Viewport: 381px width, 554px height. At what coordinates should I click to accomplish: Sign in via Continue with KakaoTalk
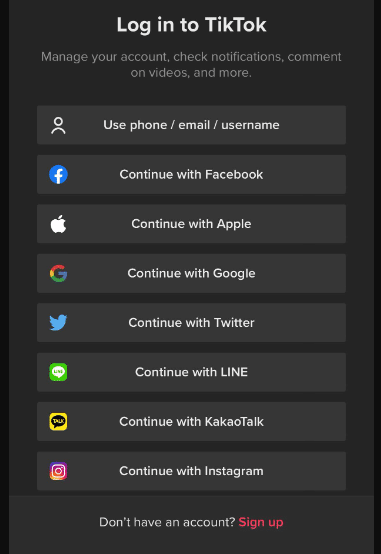pyautogui.click(x=191, y=422)
